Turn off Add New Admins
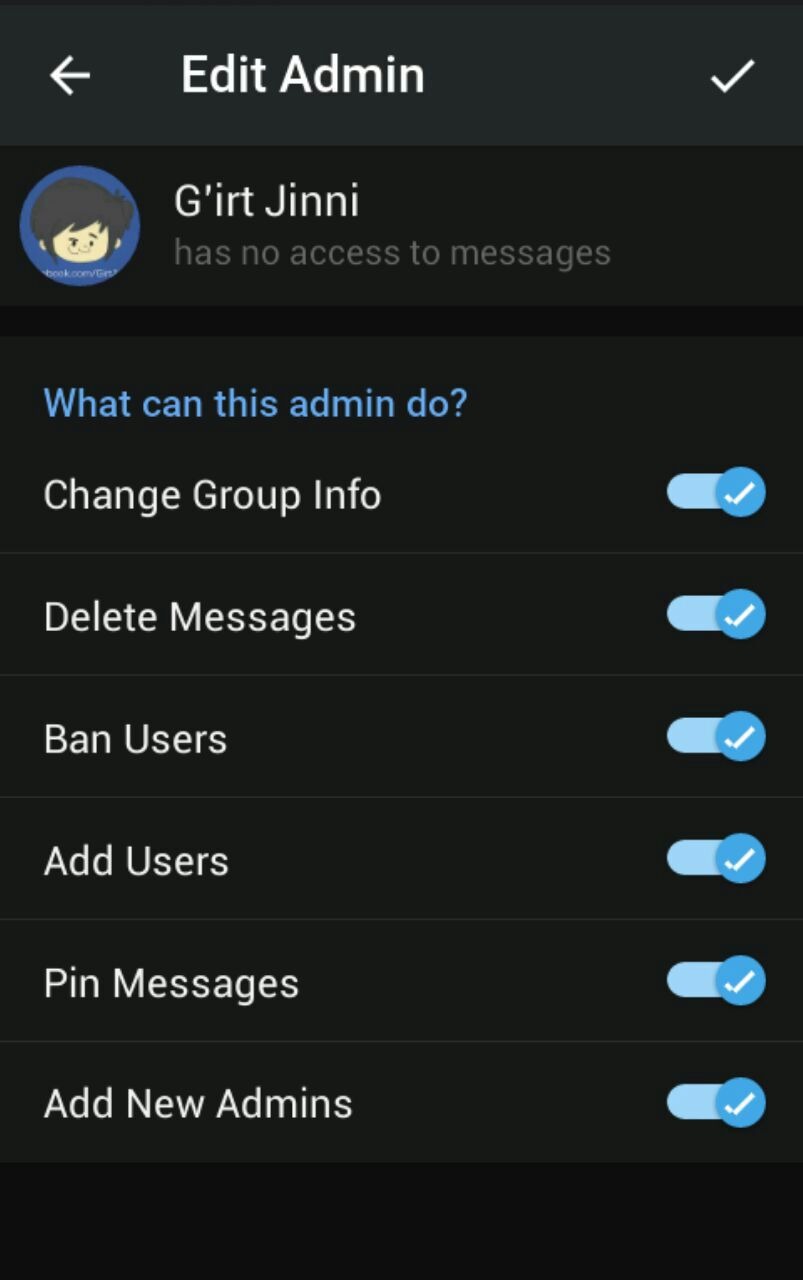This screenshot has width=803, height=1280. click(716, 1103)
